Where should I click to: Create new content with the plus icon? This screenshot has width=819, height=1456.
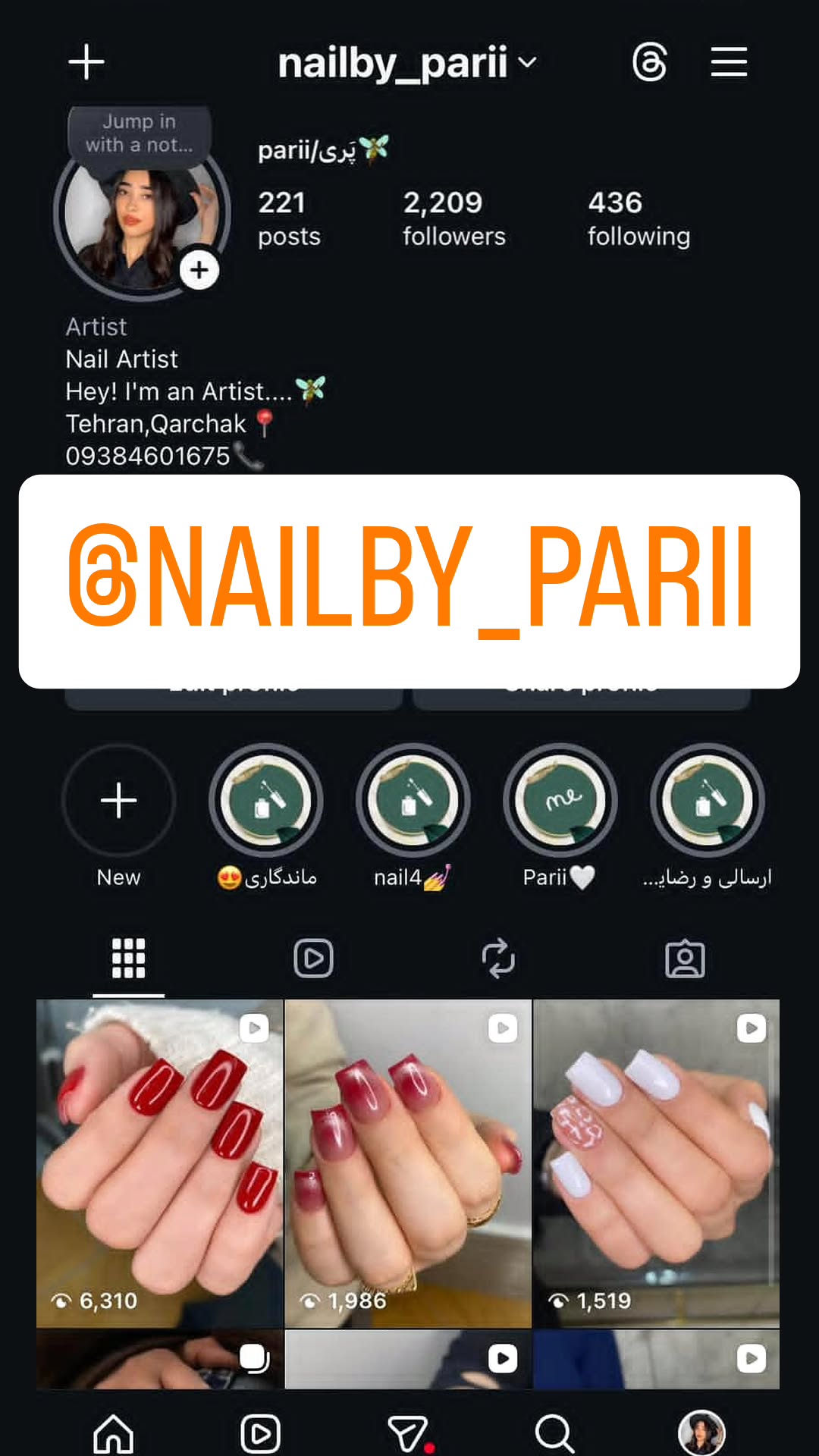pos(86,62)
